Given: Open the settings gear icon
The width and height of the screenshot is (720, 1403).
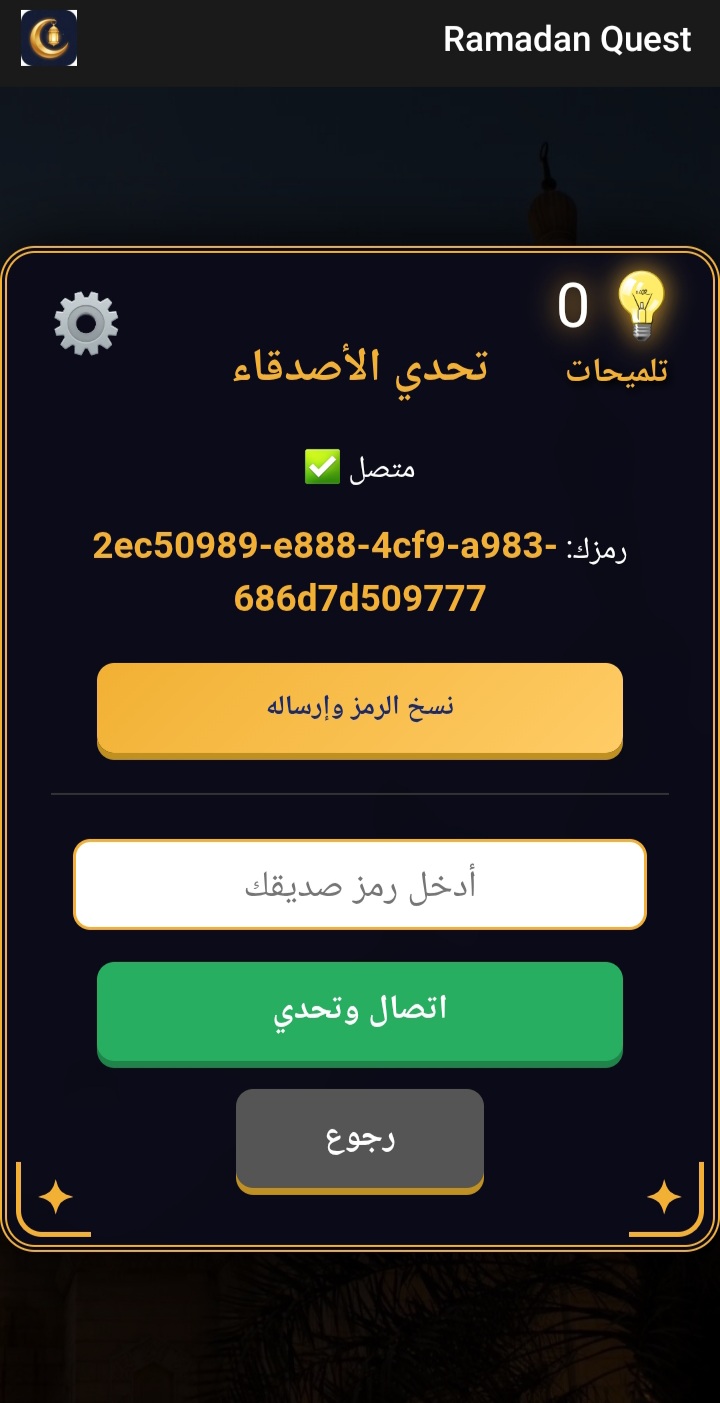Looking at the screenshot, I should pyautogui.click(x=86, y=323).
